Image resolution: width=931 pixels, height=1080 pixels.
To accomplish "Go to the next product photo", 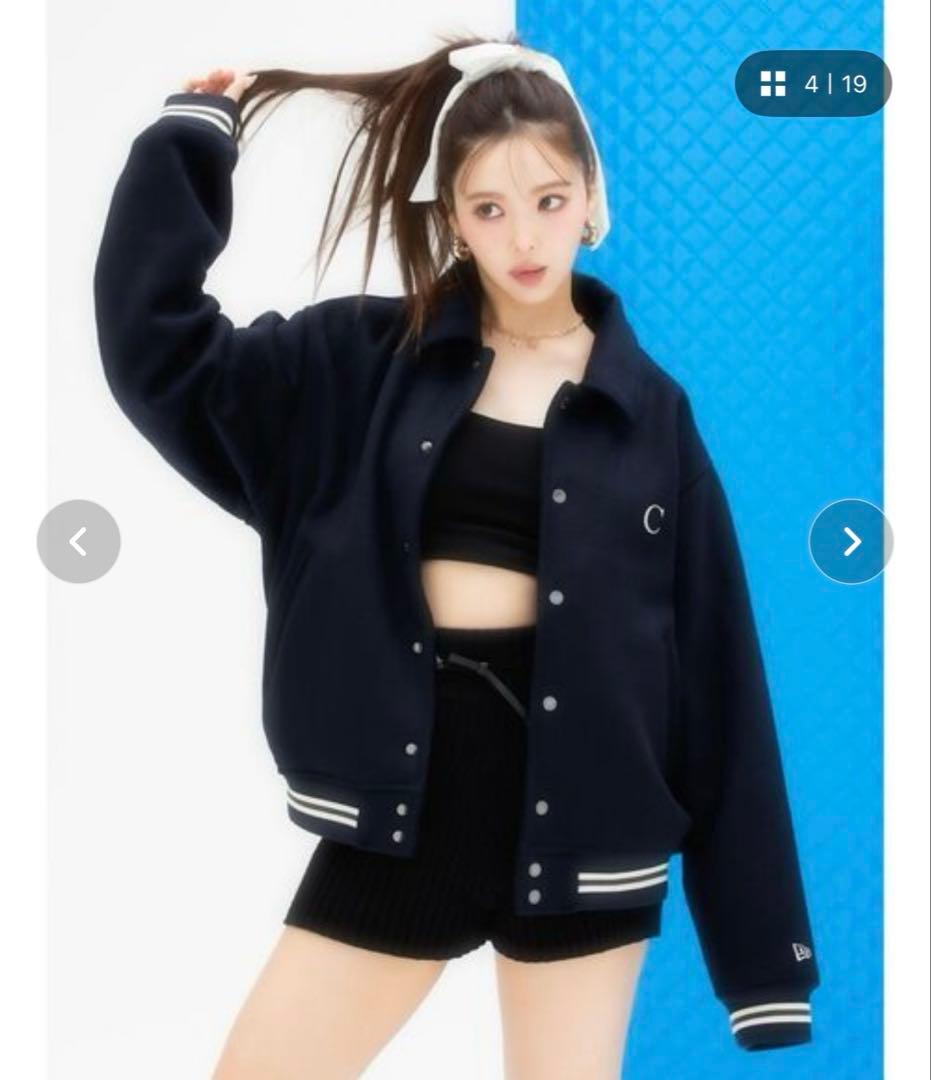I will (x=851, y=541).
